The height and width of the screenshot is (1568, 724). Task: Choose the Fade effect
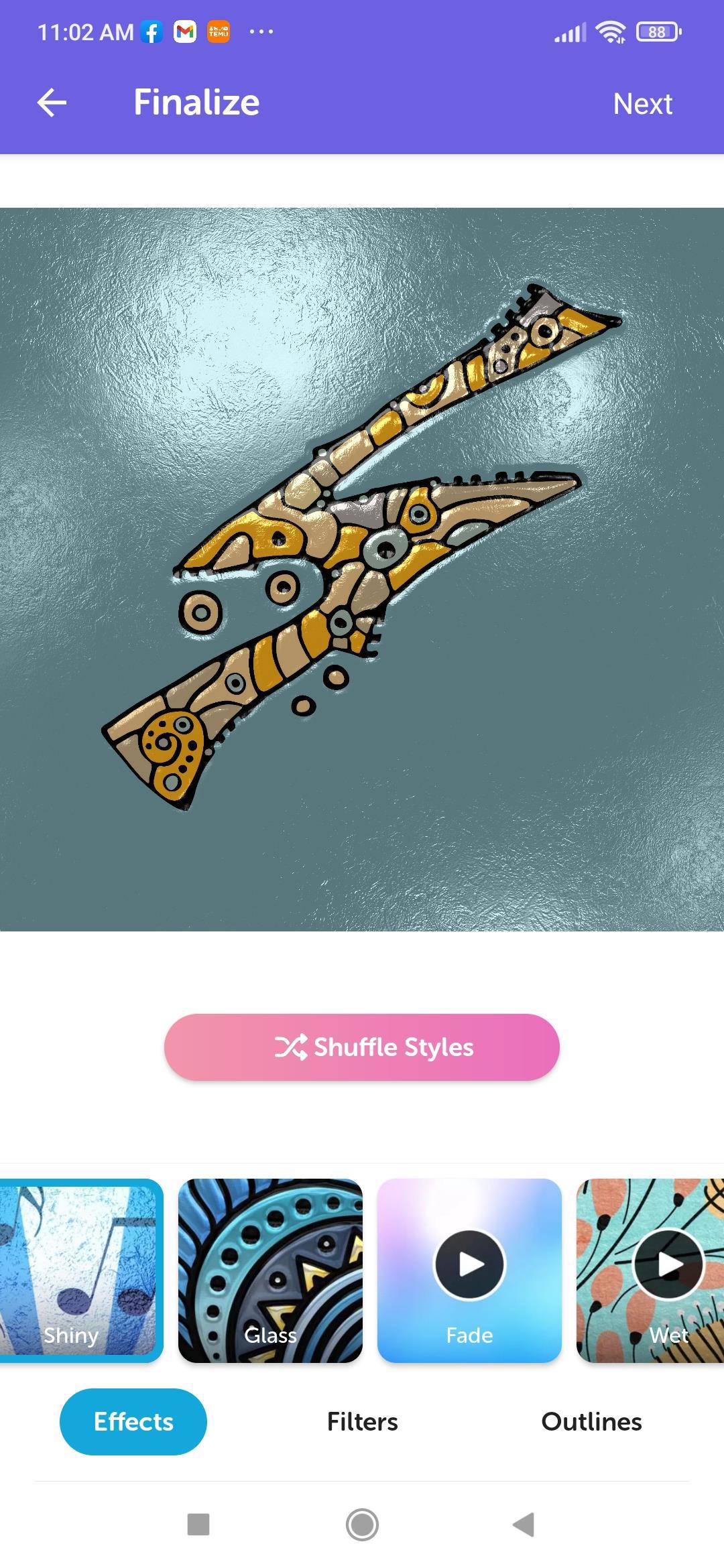469,1270
